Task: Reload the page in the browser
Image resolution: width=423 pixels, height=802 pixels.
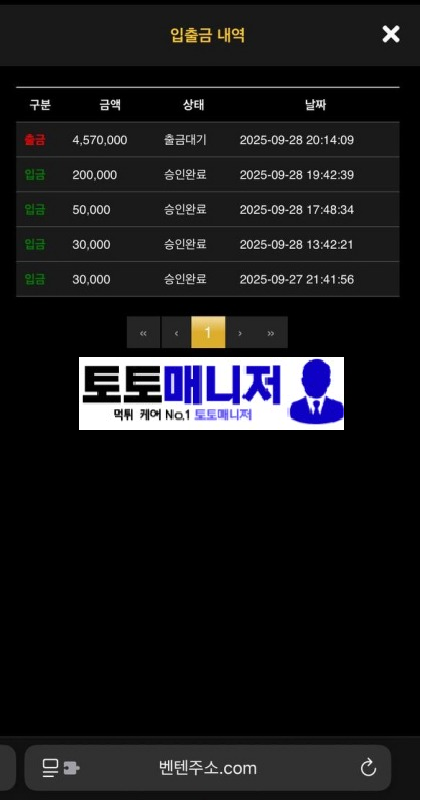Action: (368, 768)
